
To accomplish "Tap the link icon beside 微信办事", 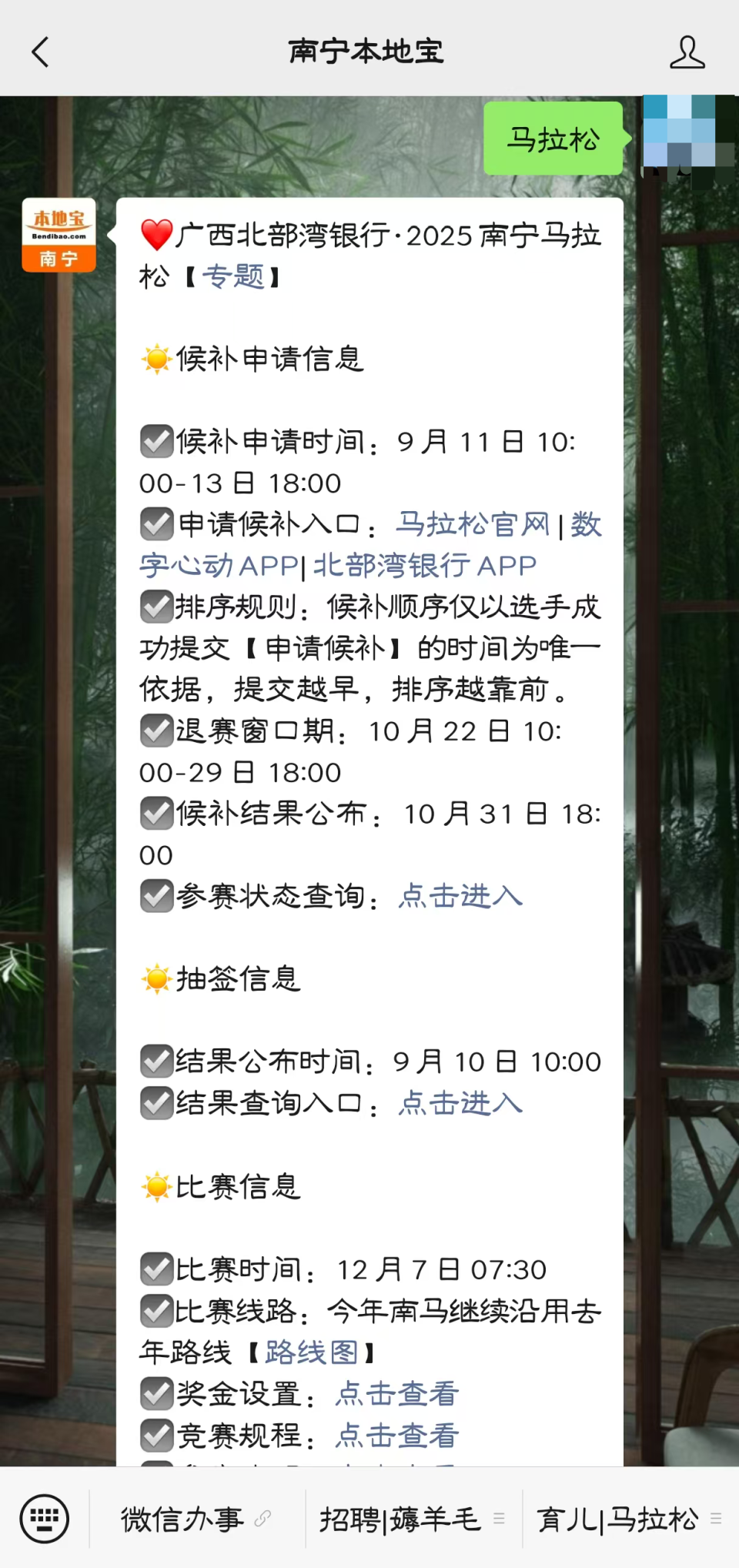I will pos(264,1522).
